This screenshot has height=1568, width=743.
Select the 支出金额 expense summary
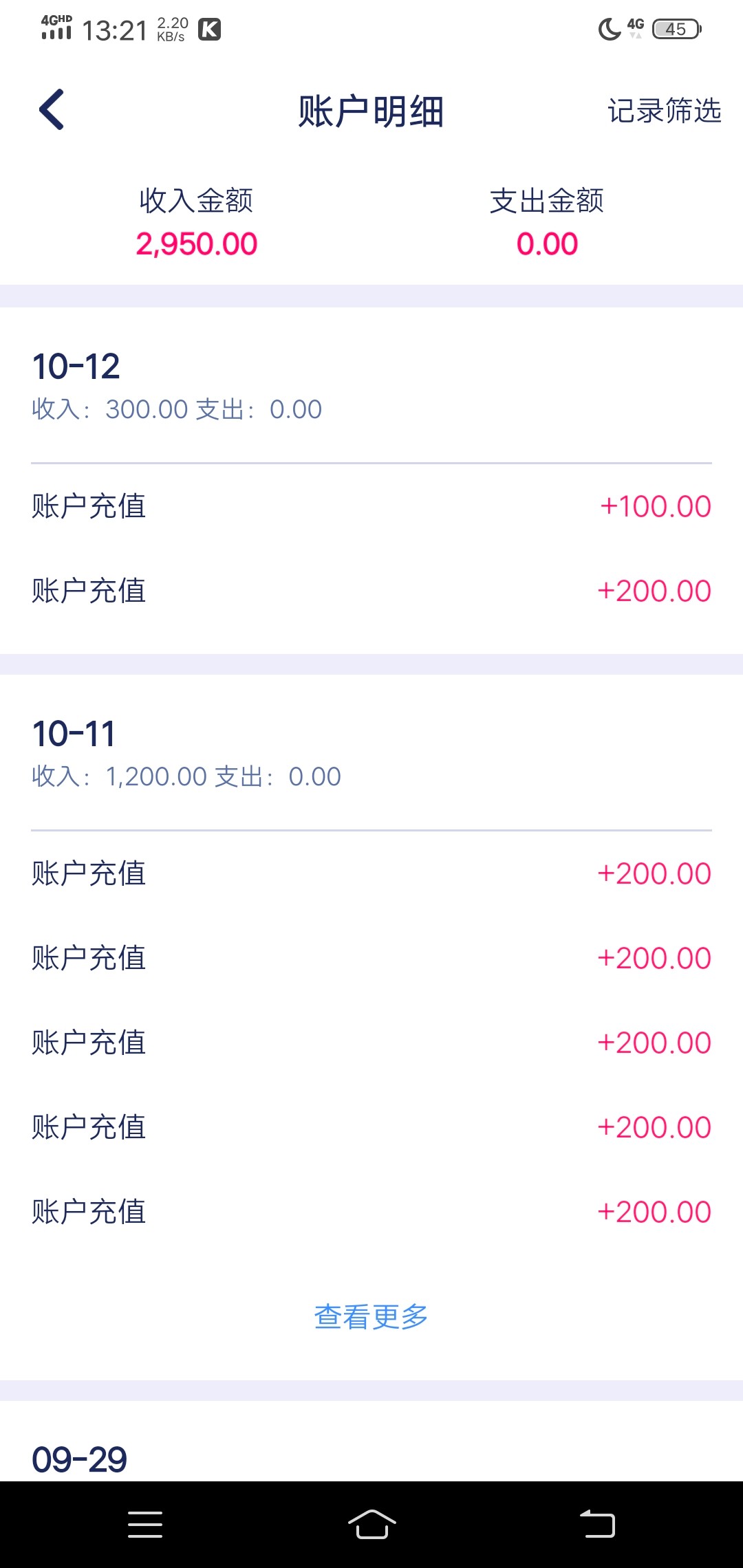coord(547,202)
